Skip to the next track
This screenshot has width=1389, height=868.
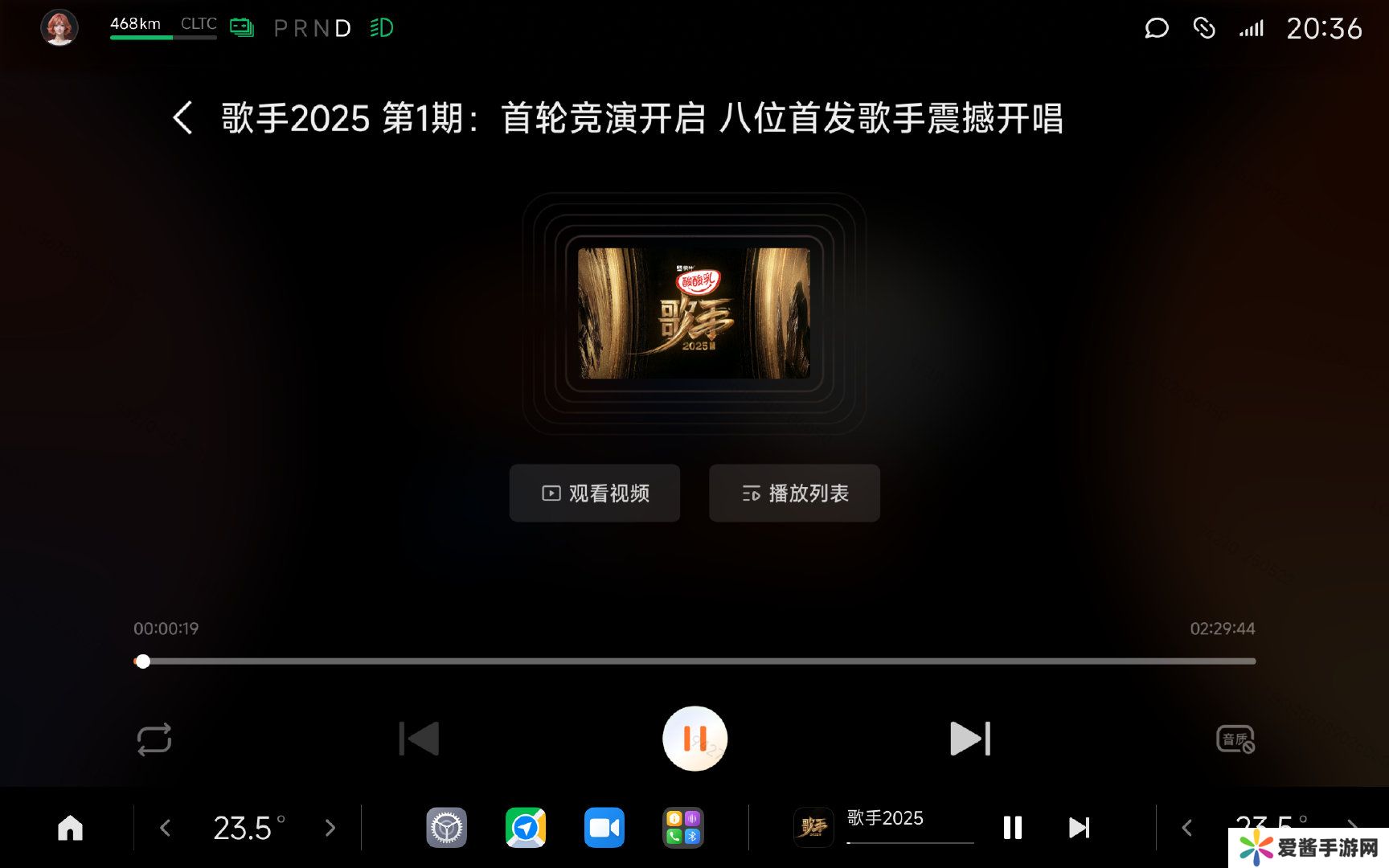click(970, 739)
